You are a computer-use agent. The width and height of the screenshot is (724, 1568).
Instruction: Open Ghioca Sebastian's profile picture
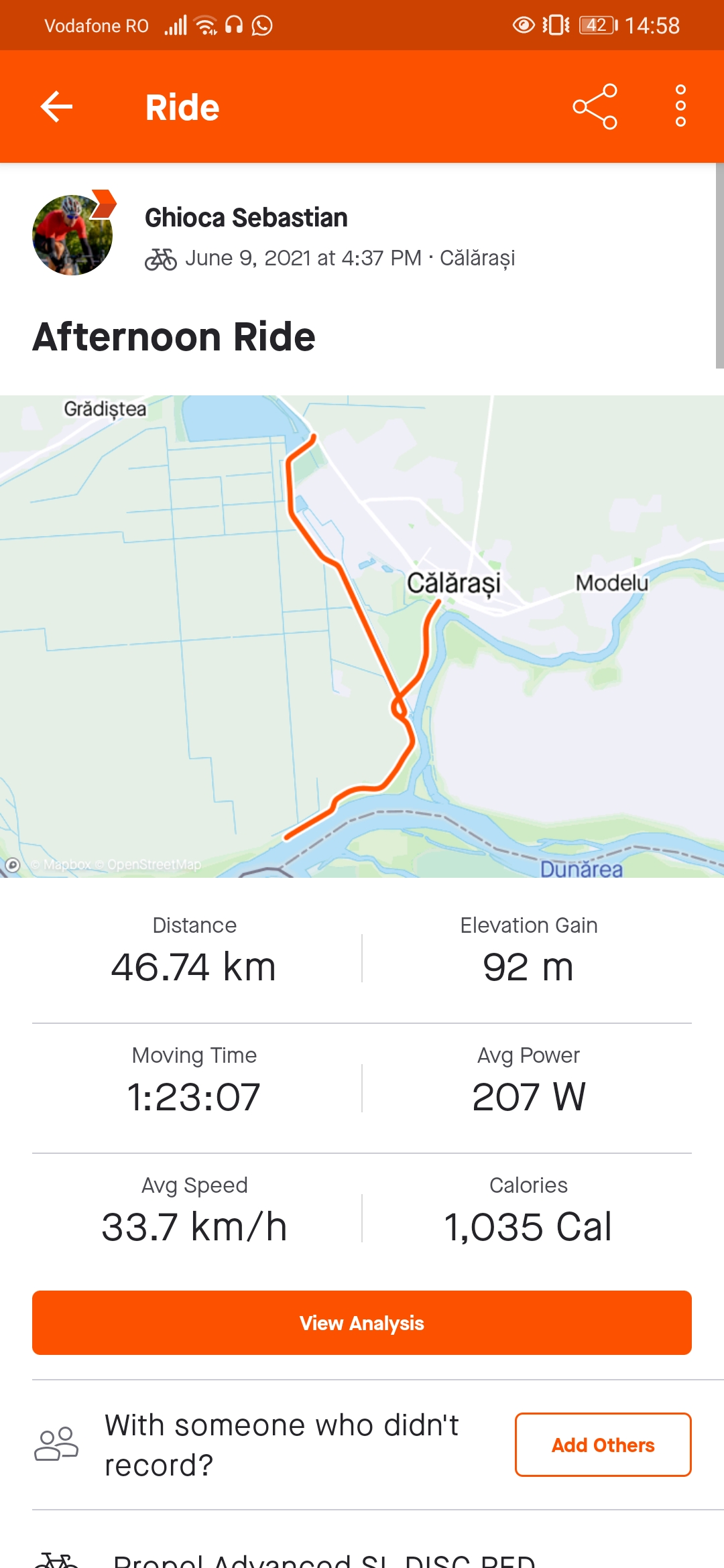click(x=72, y=235)
